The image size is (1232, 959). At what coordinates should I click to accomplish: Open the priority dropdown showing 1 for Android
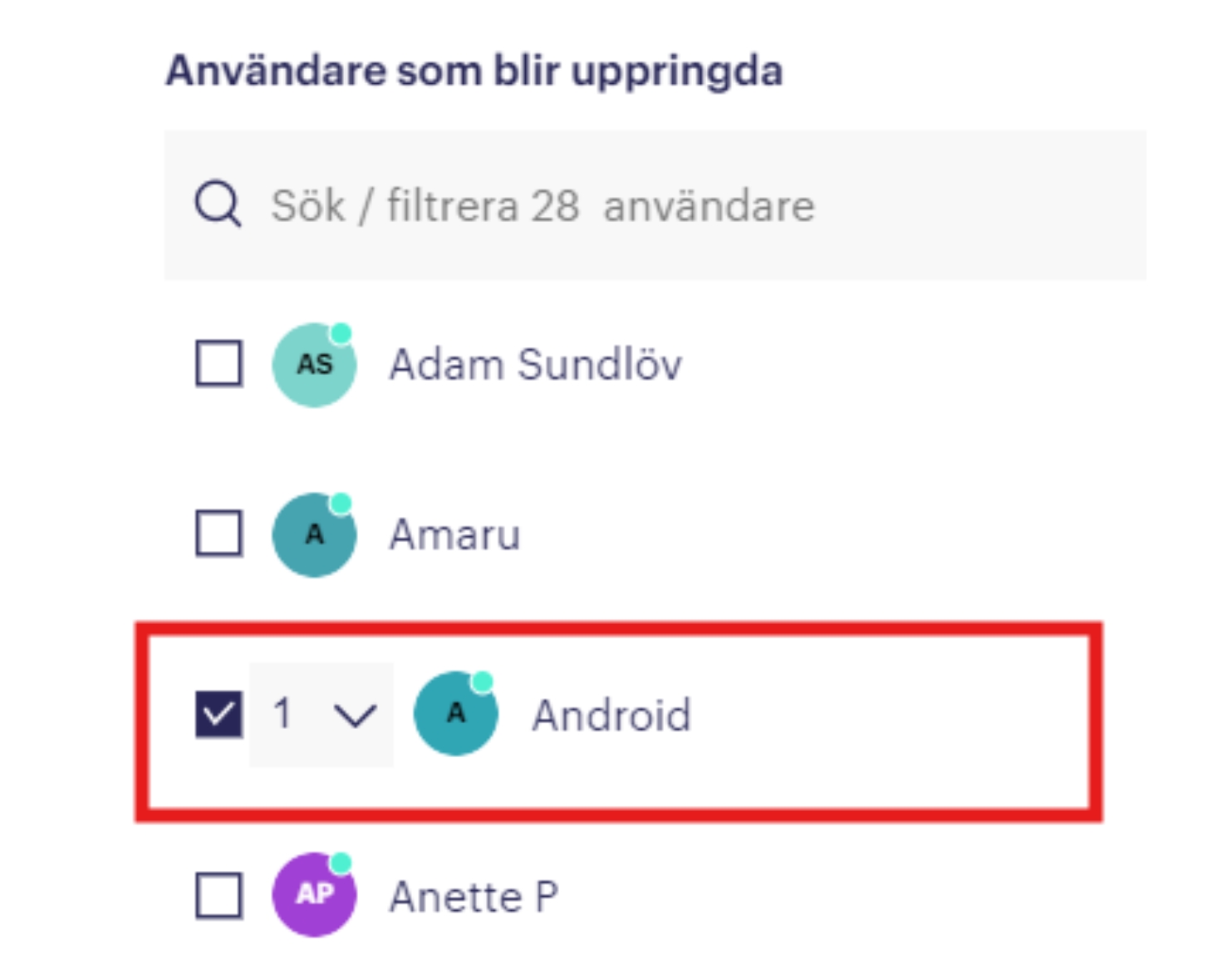click(322, 714)
